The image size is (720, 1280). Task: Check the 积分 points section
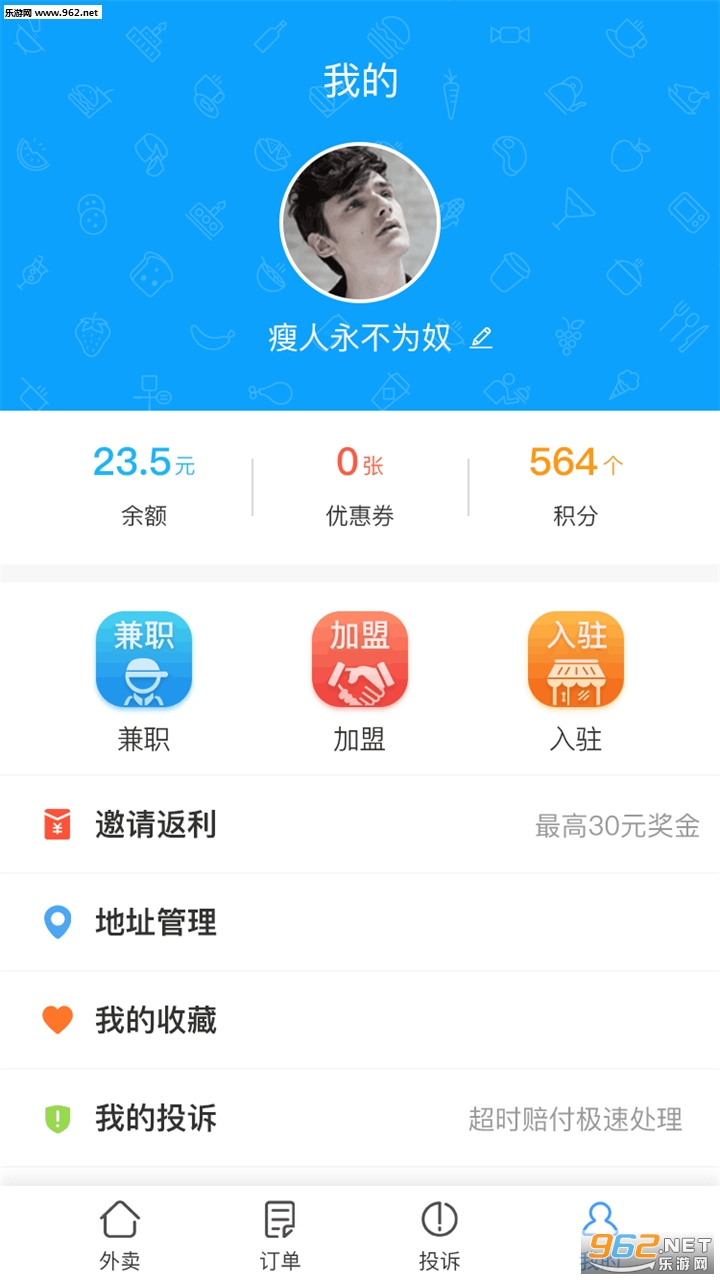[576, 486]
